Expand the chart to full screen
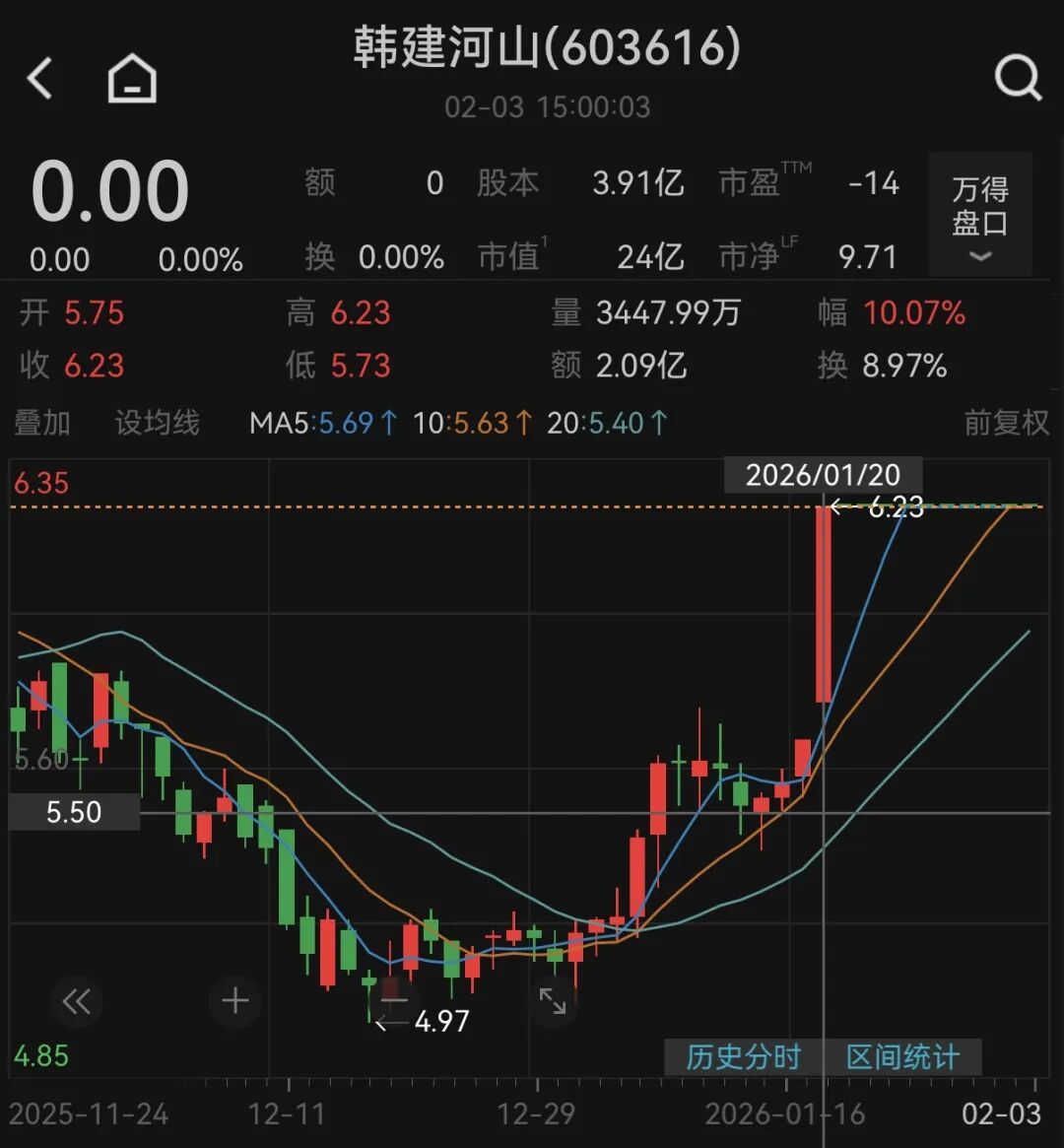The width and height of the screenshot is (1064, 1148). 553,1001
